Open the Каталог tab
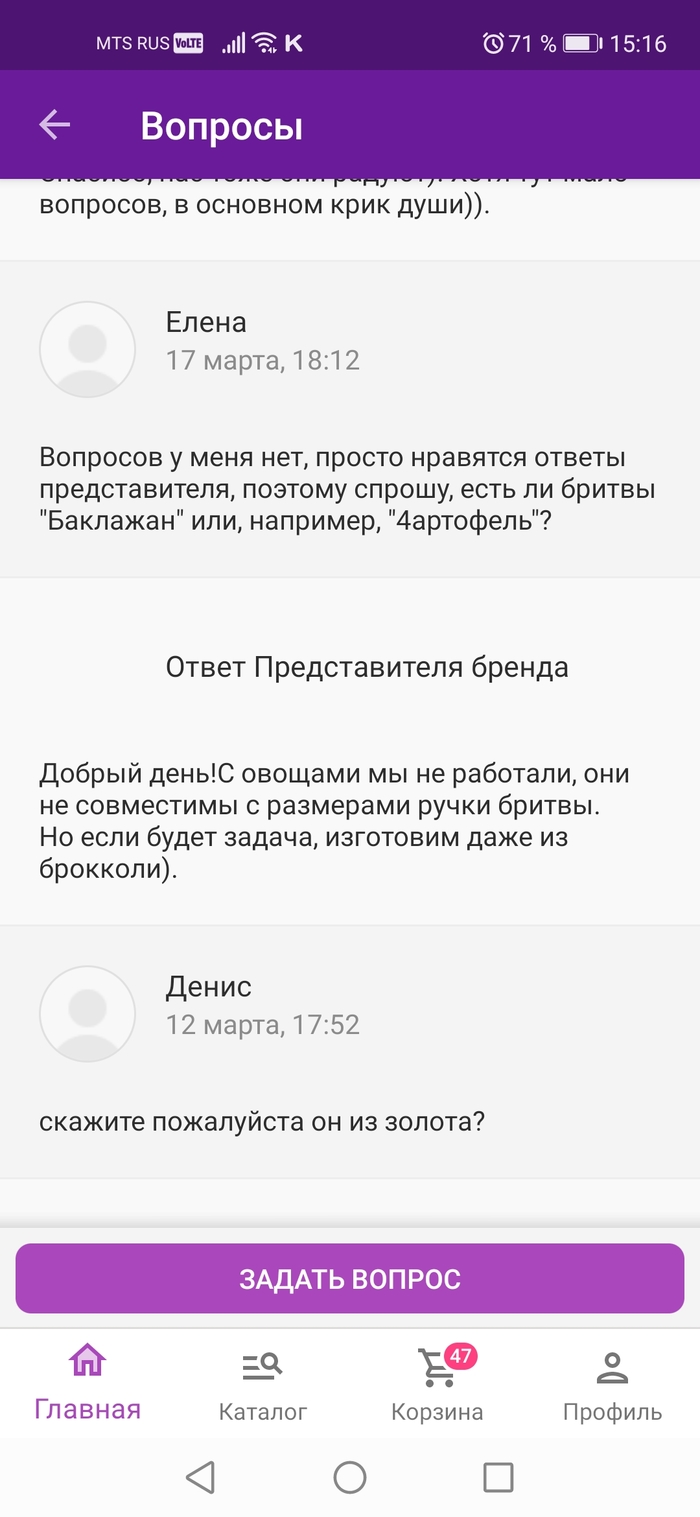This screenshot has width=700, height=1517. [x=263, y=1385]
